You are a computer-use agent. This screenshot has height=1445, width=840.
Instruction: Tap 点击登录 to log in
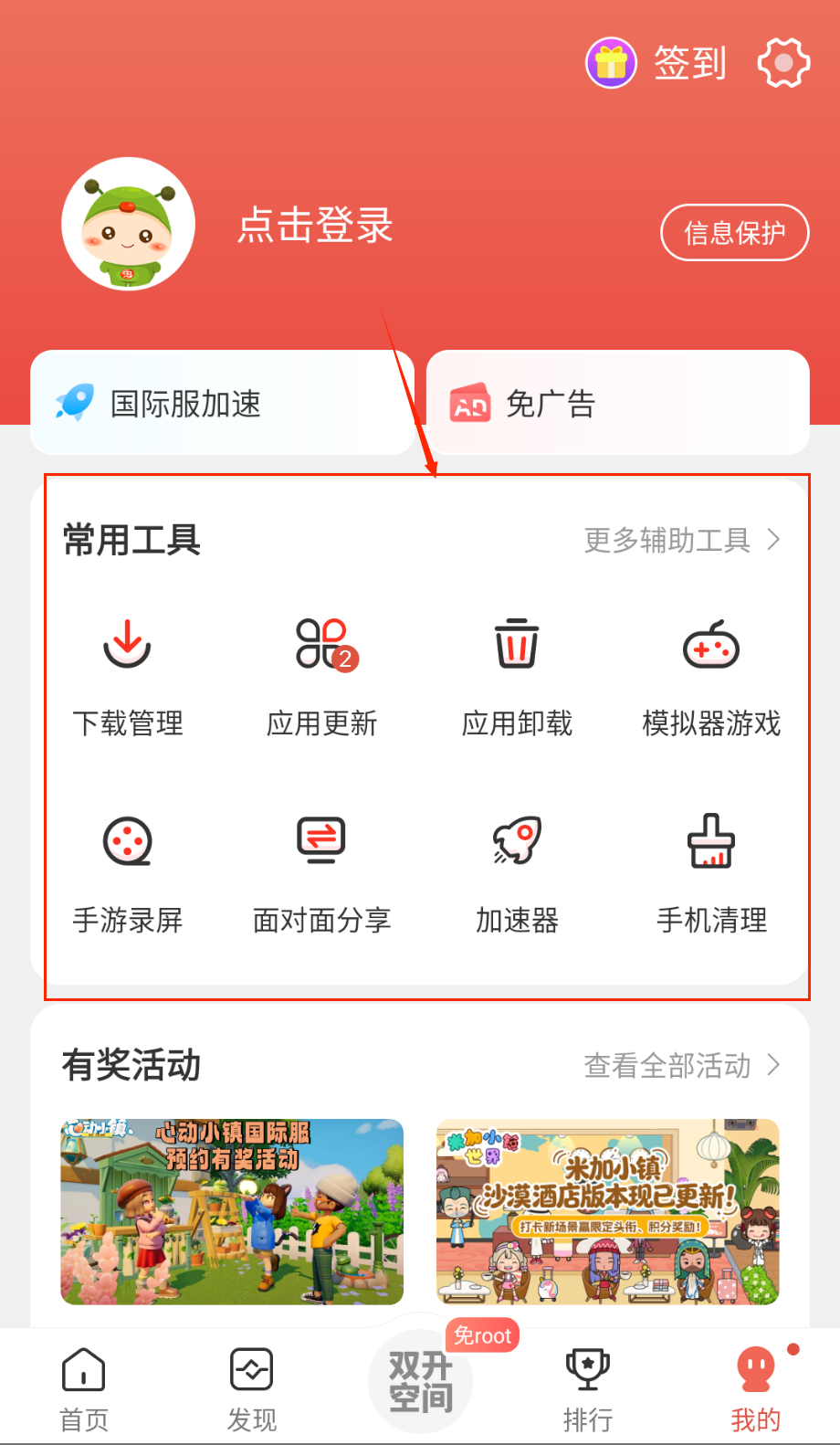[315, 225]
